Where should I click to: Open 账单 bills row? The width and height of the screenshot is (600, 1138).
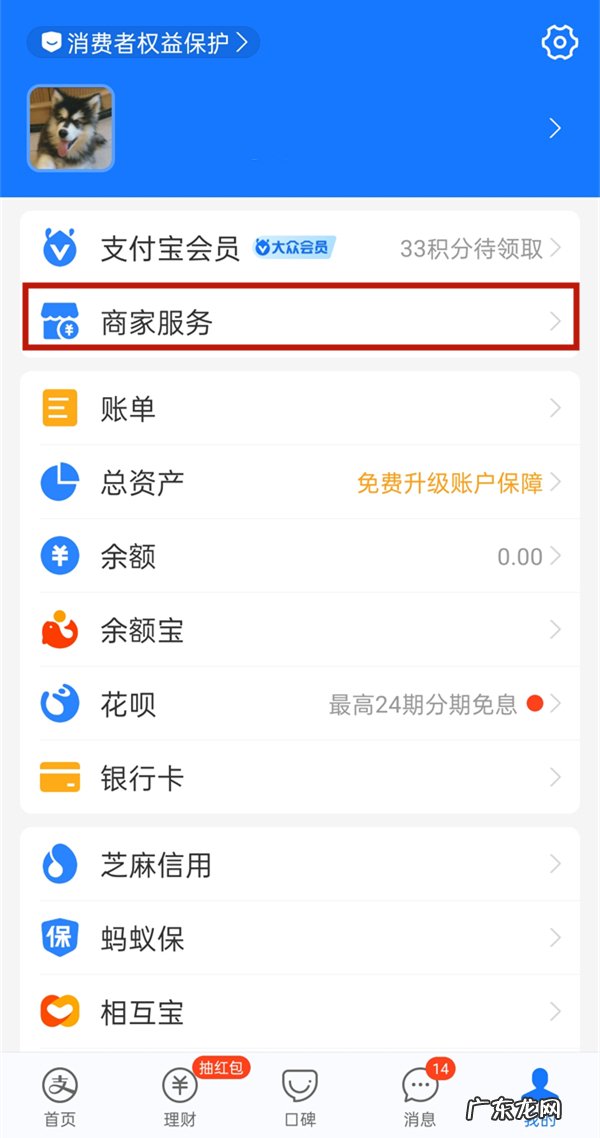click(x=300, y=409)
